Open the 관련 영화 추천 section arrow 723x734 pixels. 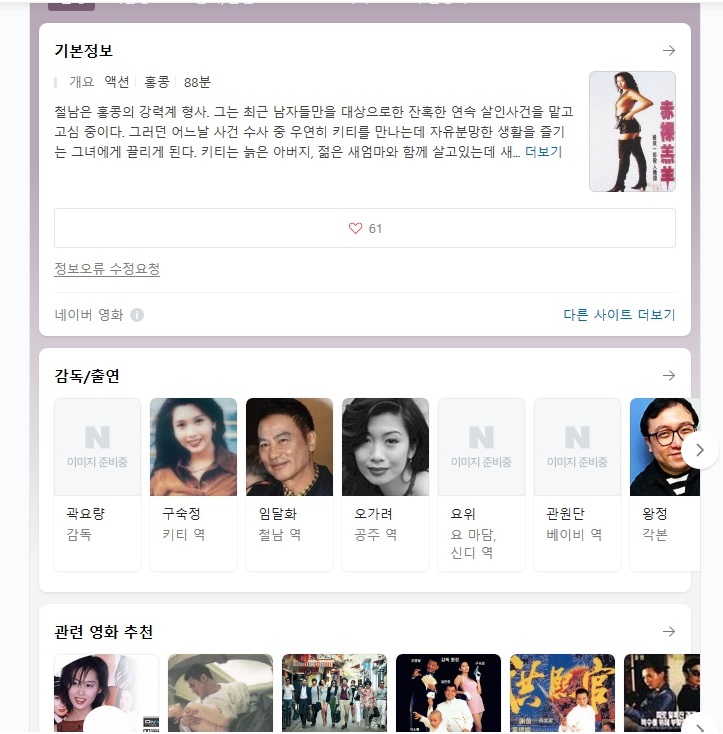tap(669, 631)
